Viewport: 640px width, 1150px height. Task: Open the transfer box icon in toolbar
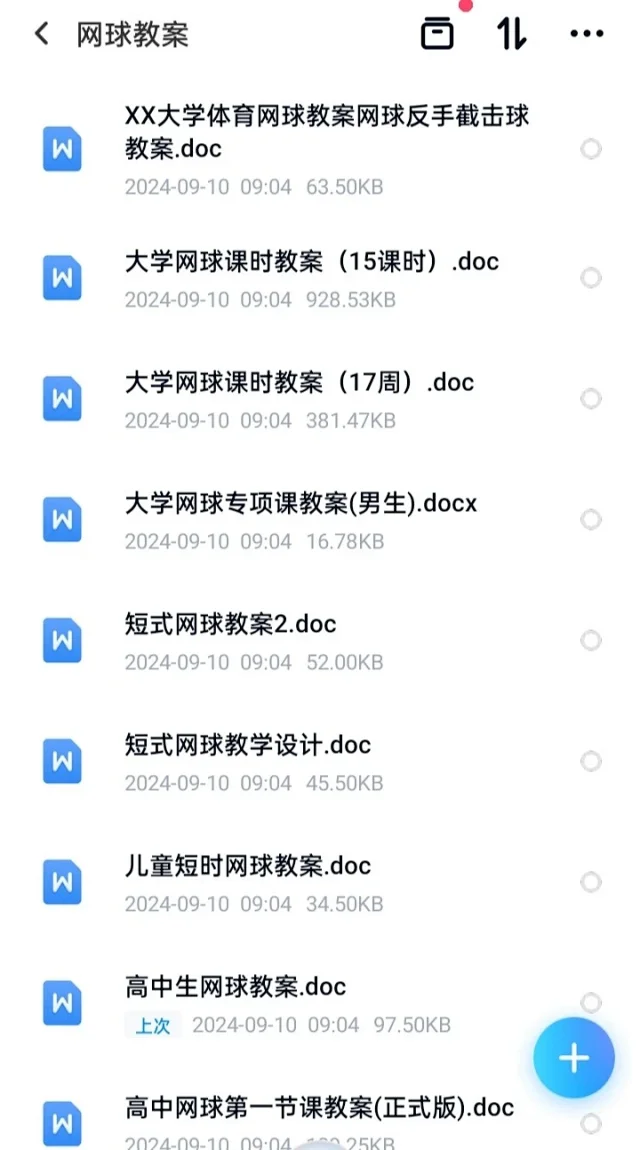pyautogui.click(x=437, y=34)
